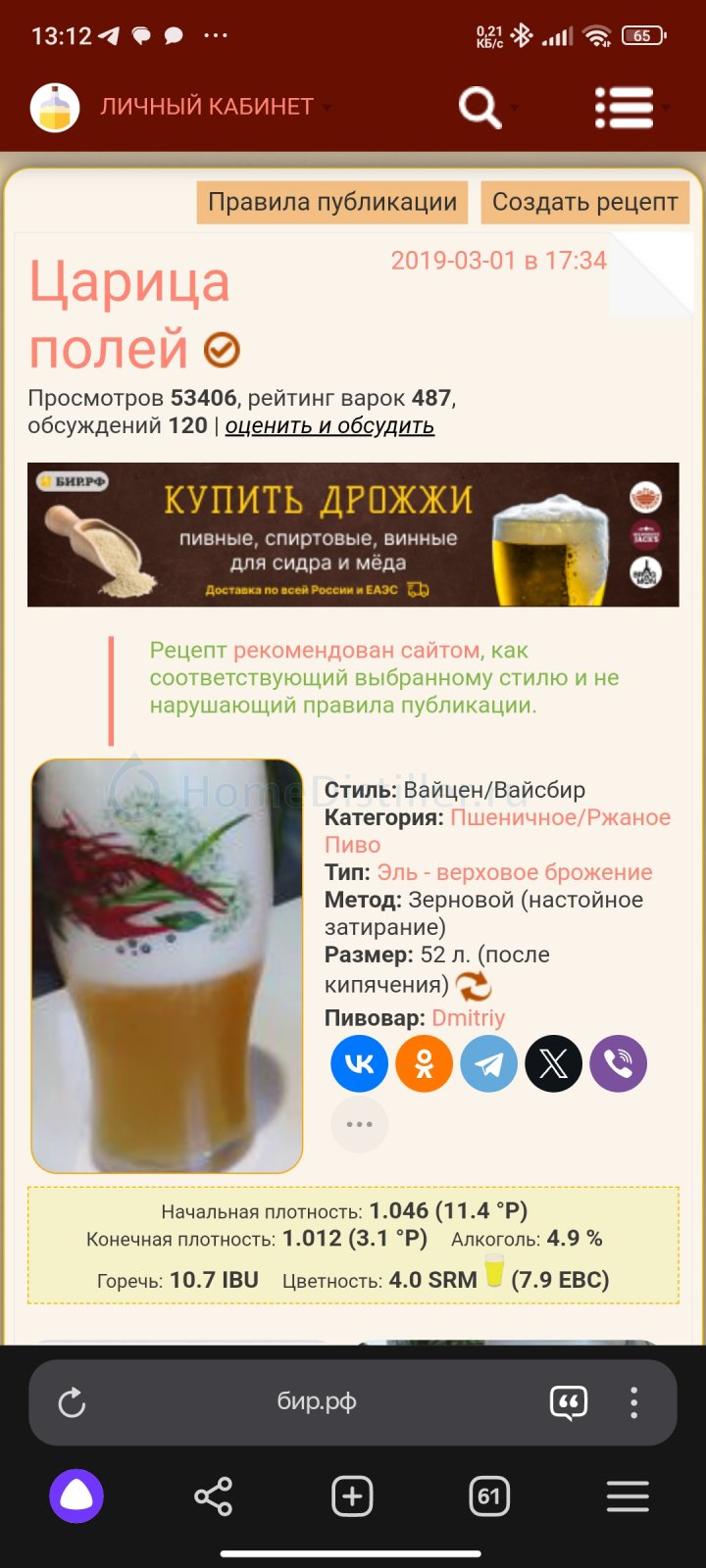The width and height of the screenshot is (706, 1568).
Task: Share recipe to Odnoklassniki
Action: coord(425,1063)
